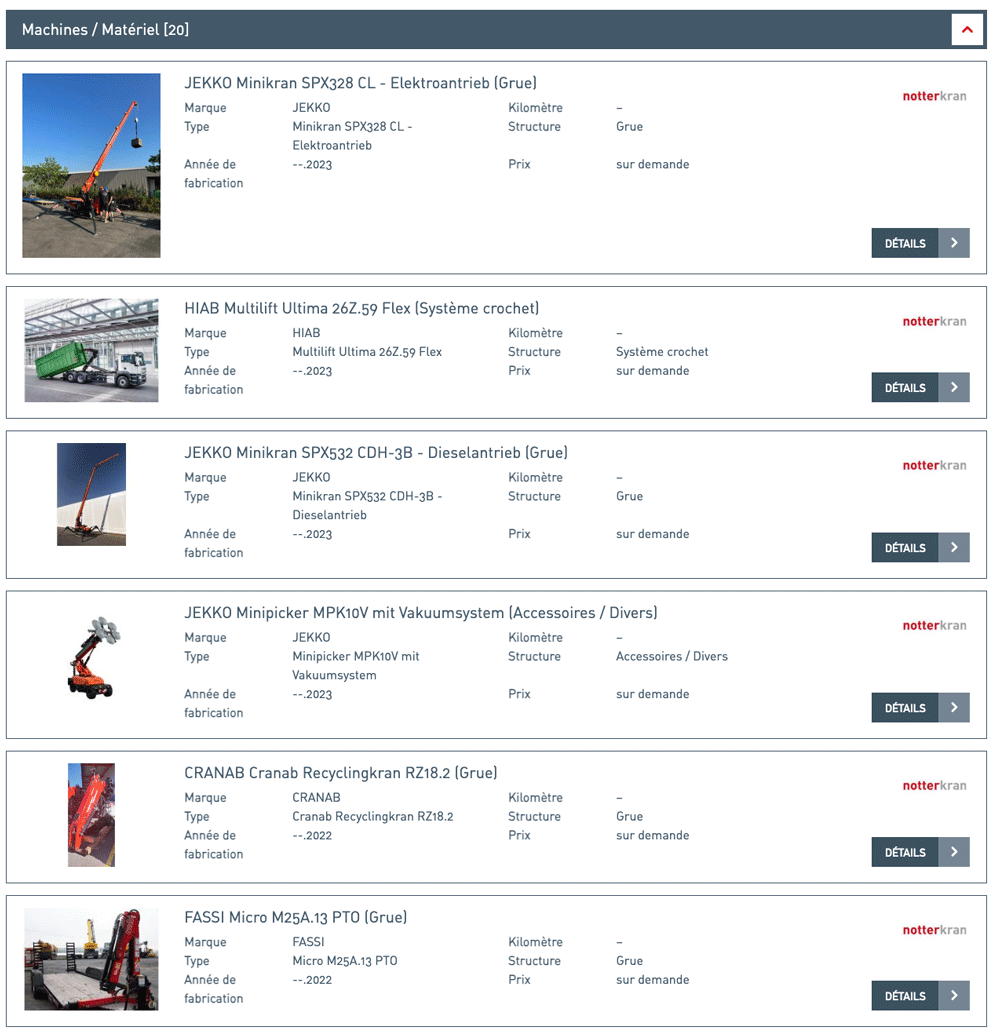Show details for JEKKO Minipicker MPK10V
This screenshot has height=1036, width=1000.
coord(920,708)
